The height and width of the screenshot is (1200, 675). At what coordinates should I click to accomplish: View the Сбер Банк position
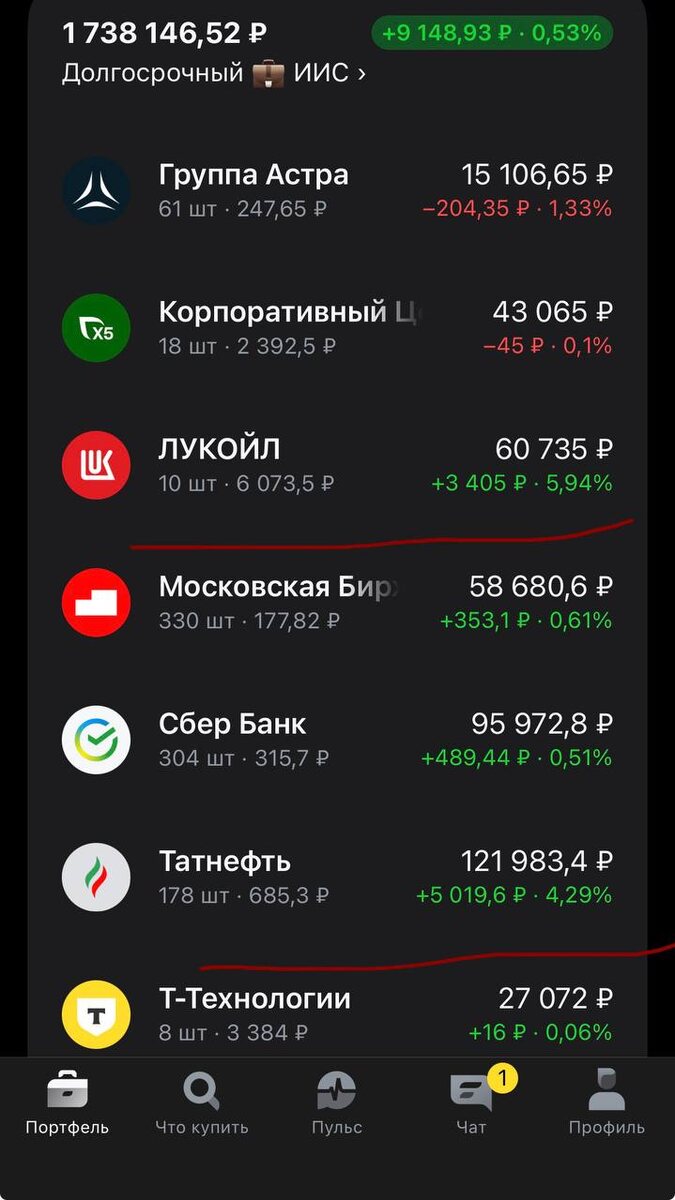(x=337, y=740)
